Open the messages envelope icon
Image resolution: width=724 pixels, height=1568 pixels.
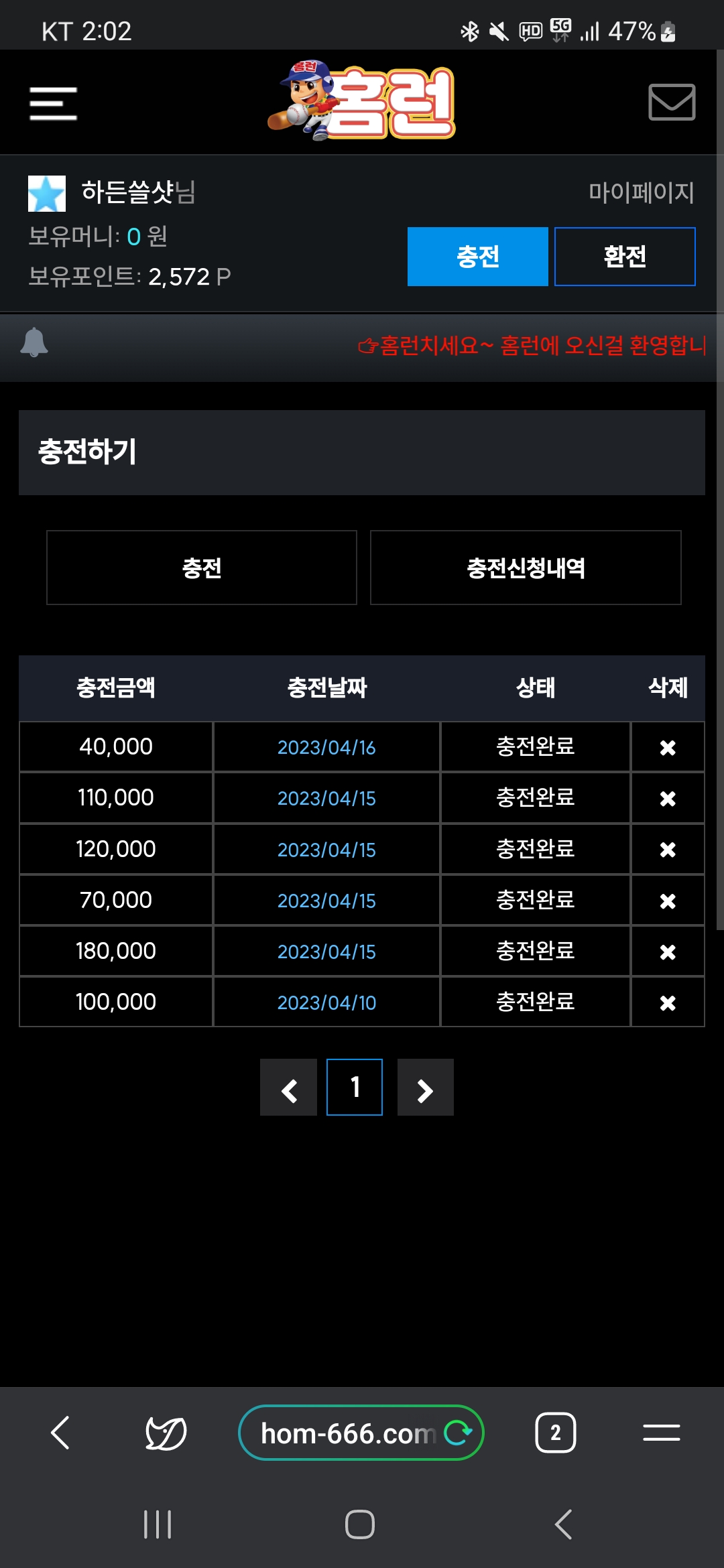pyautogui.click(x=672, y=103)
